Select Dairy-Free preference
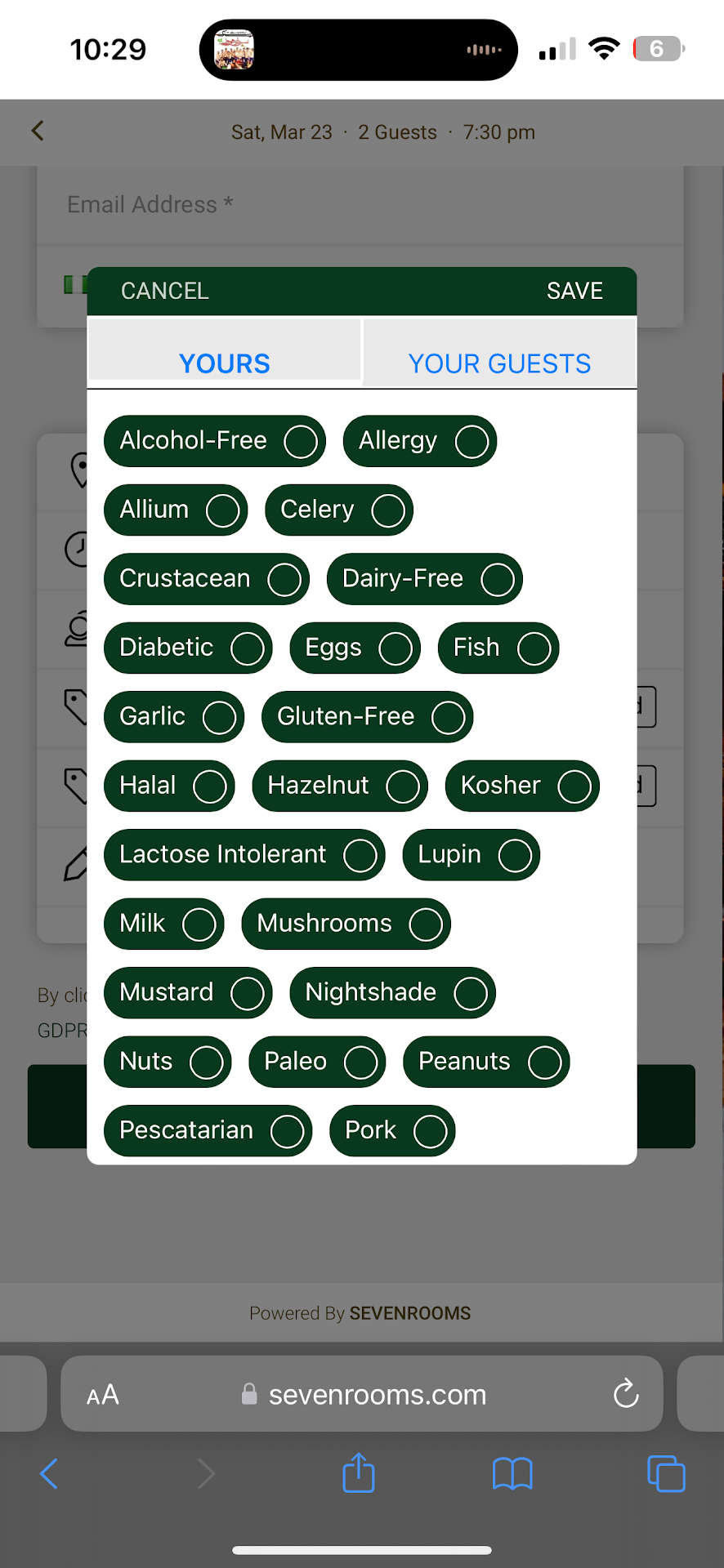The image size is (724, 1568). tap(424, 579)
